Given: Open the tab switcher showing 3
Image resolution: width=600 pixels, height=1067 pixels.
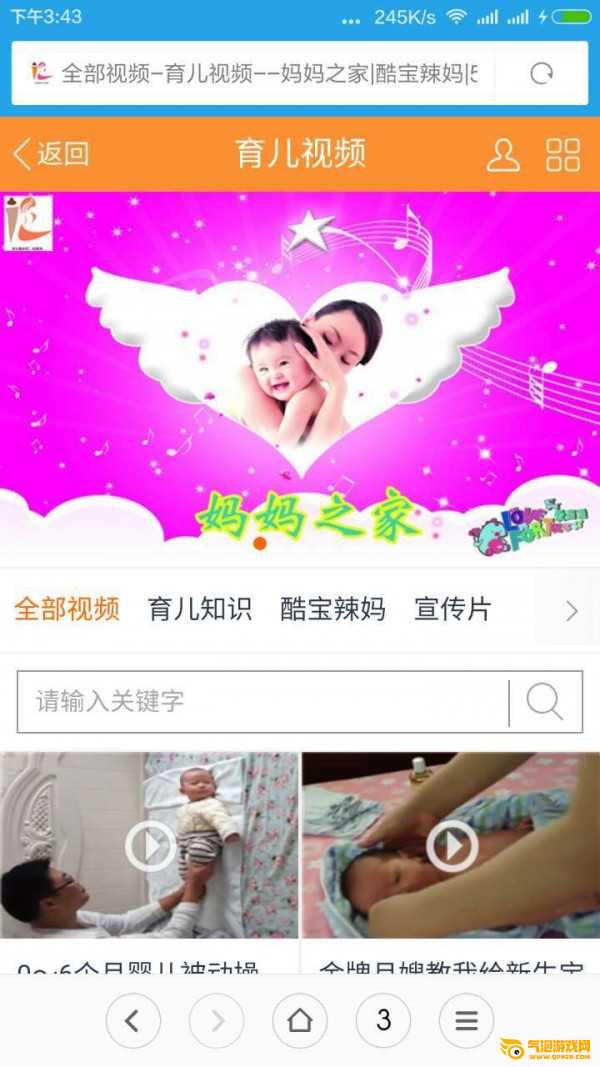Looking at the screenshot, I should pos(383,1020).
